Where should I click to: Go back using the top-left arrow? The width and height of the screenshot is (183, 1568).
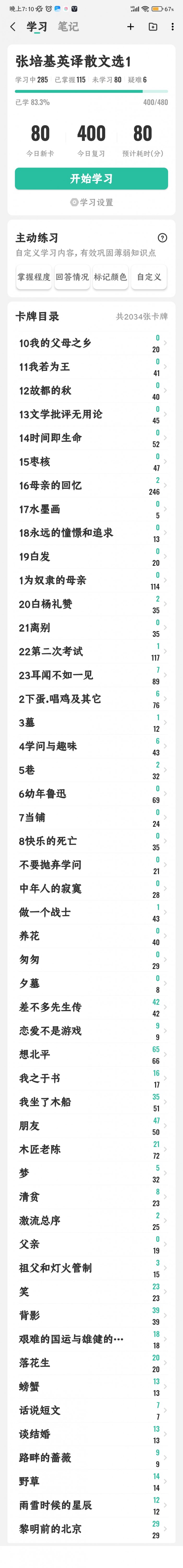pos(13,27)
